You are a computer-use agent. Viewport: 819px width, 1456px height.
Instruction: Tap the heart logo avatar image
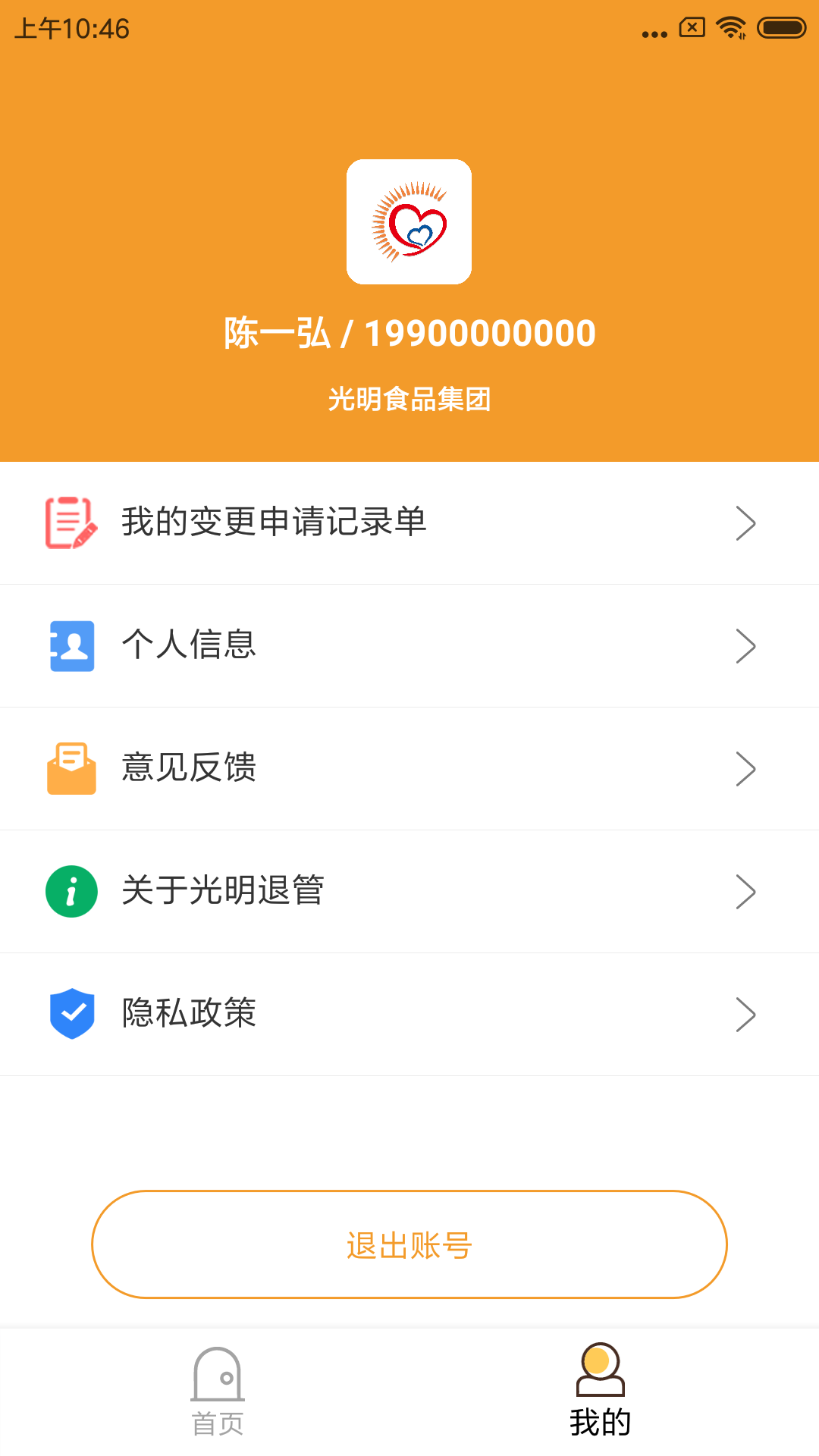(x=409, y=221)
